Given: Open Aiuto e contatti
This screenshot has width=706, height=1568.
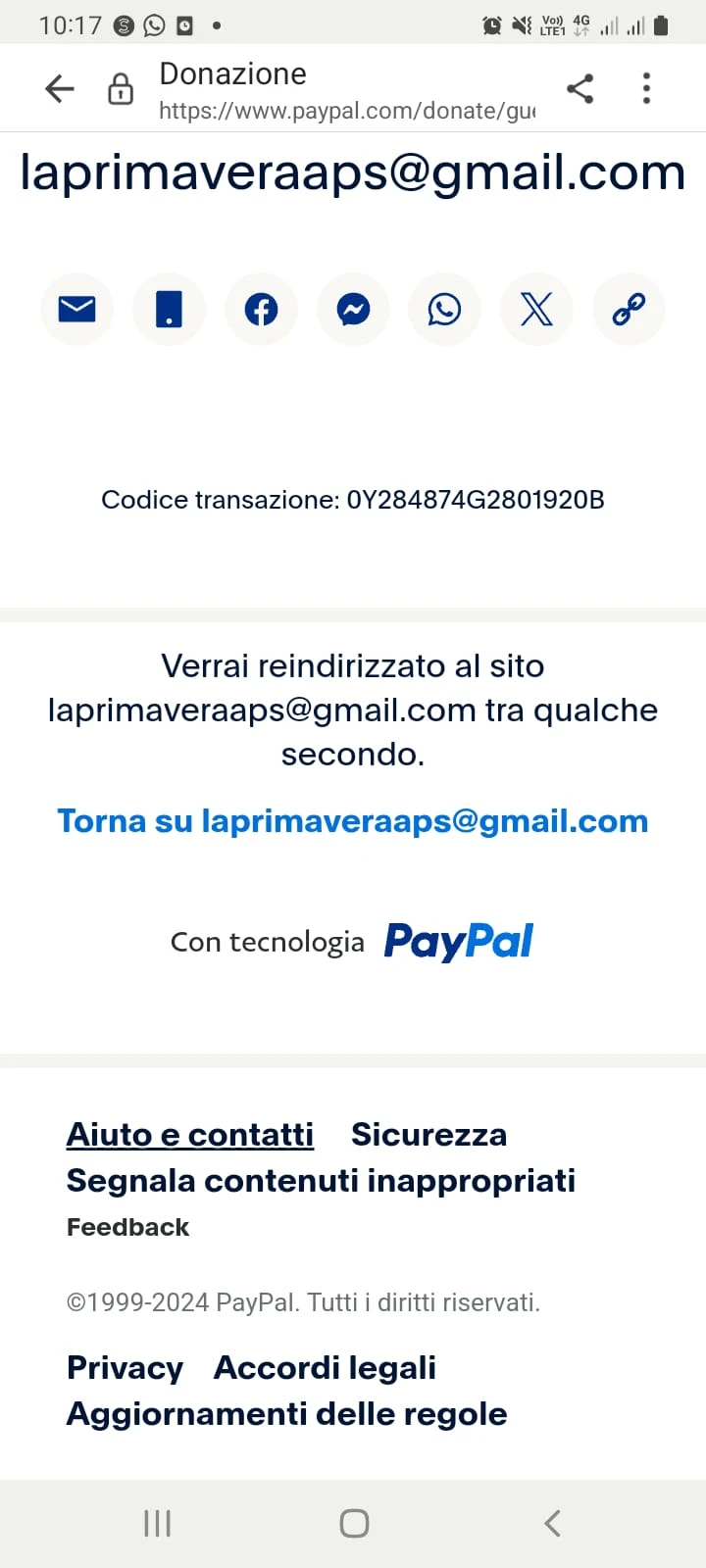Looking at the screenshot, I should coord(190,1135).
